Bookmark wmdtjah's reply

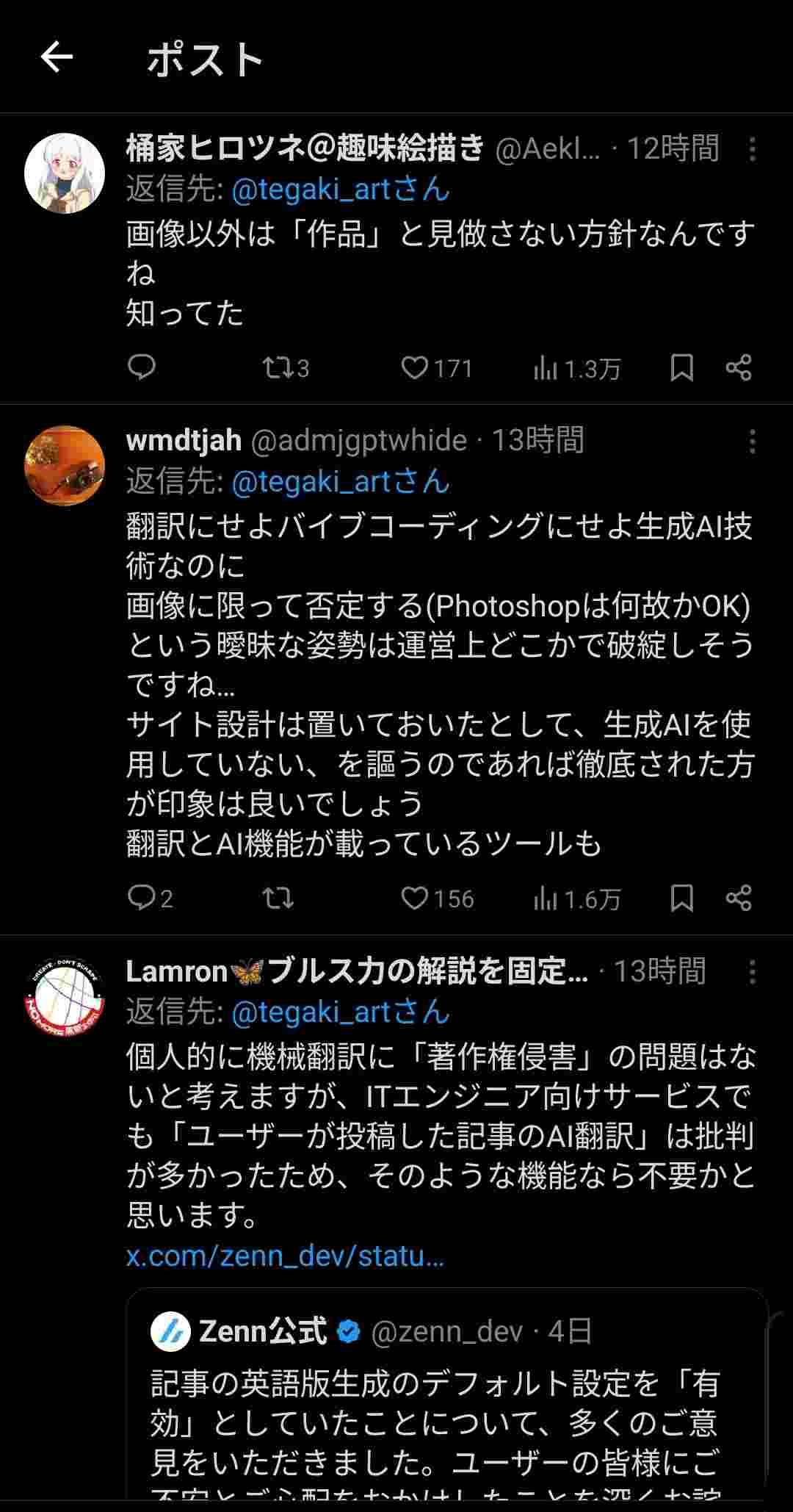coord(681,898)
